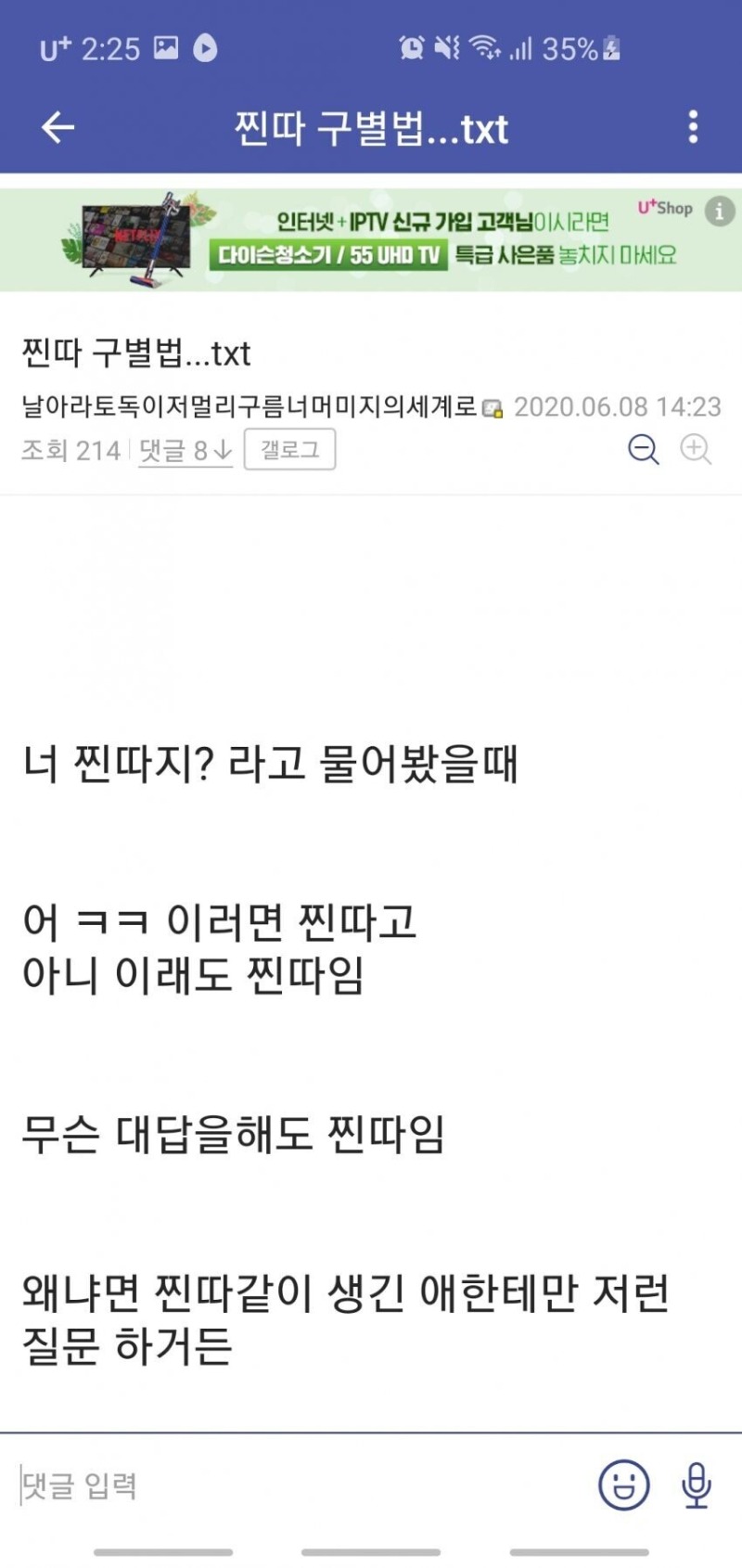Open the author's nickname profile

tap(249, 406)
